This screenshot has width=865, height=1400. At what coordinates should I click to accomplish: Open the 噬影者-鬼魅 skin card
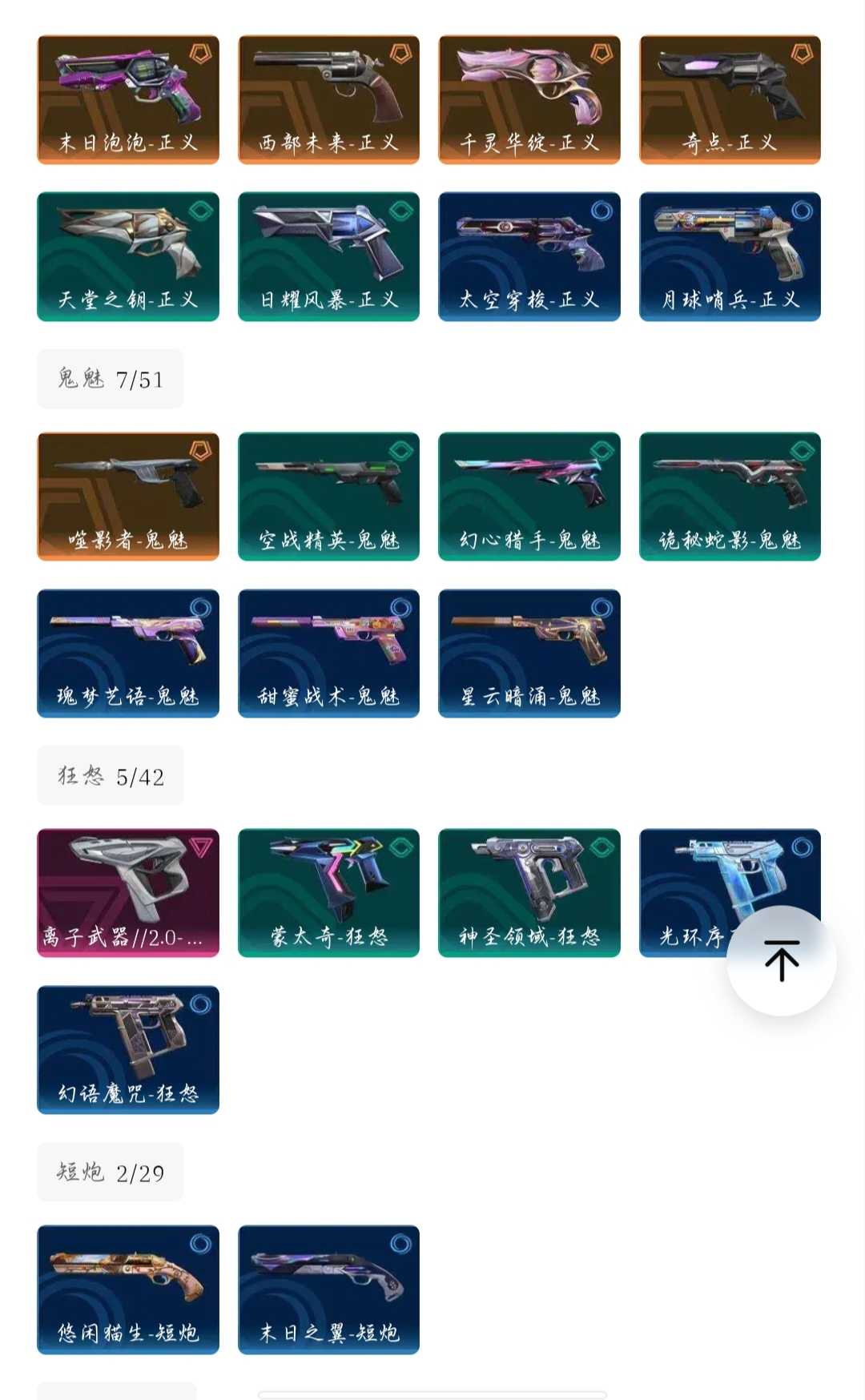[128, 497]
